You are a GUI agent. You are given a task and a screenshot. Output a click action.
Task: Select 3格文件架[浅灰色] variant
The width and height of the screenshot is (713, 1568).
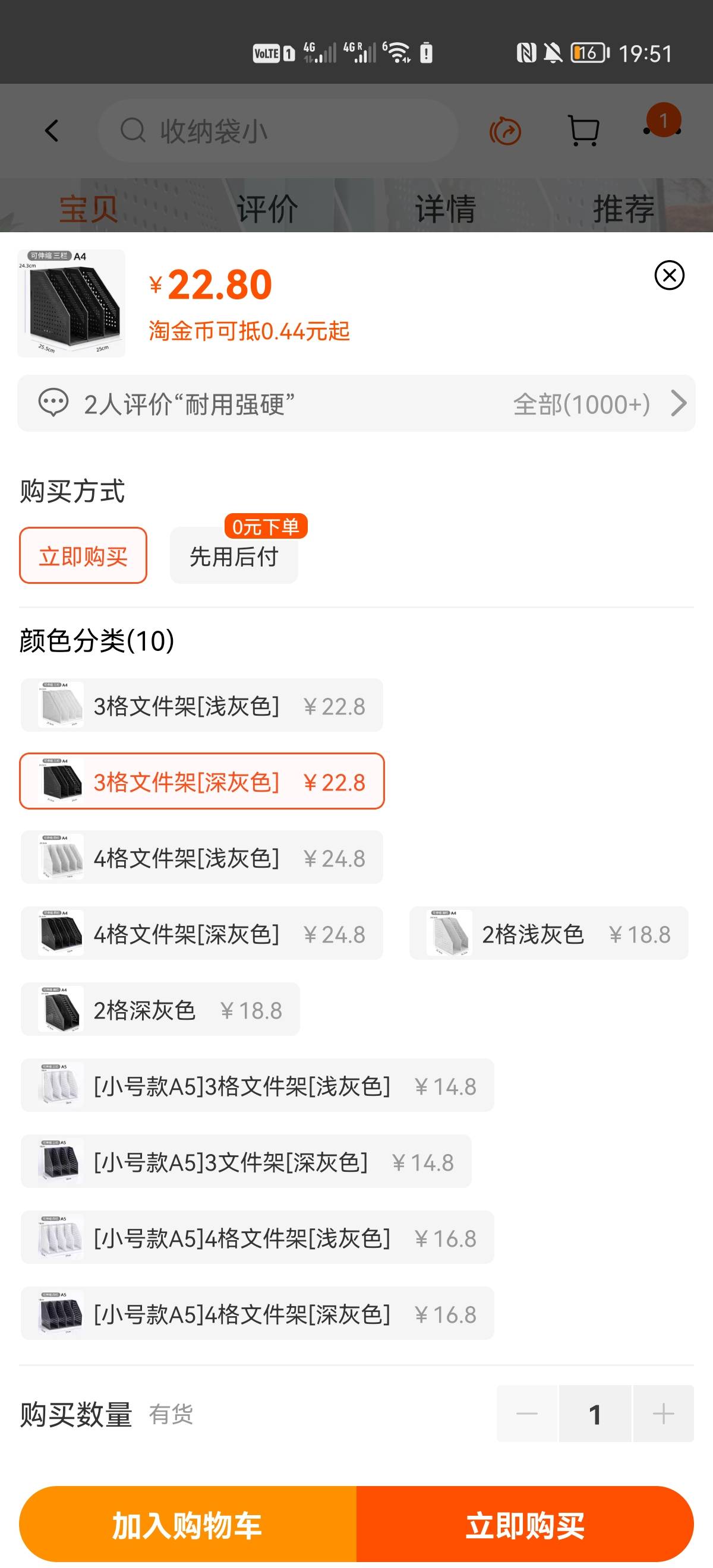pyautogui.click(x=201, y=706)
